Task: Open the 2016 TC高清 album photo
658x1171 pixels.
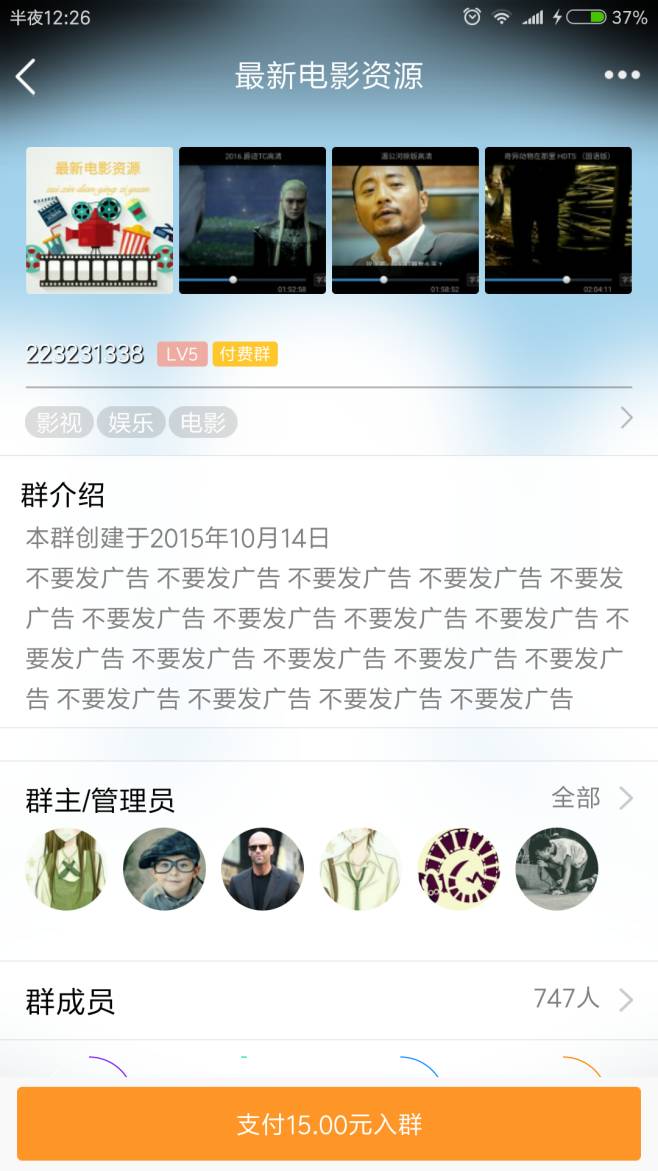Action: 252,220
